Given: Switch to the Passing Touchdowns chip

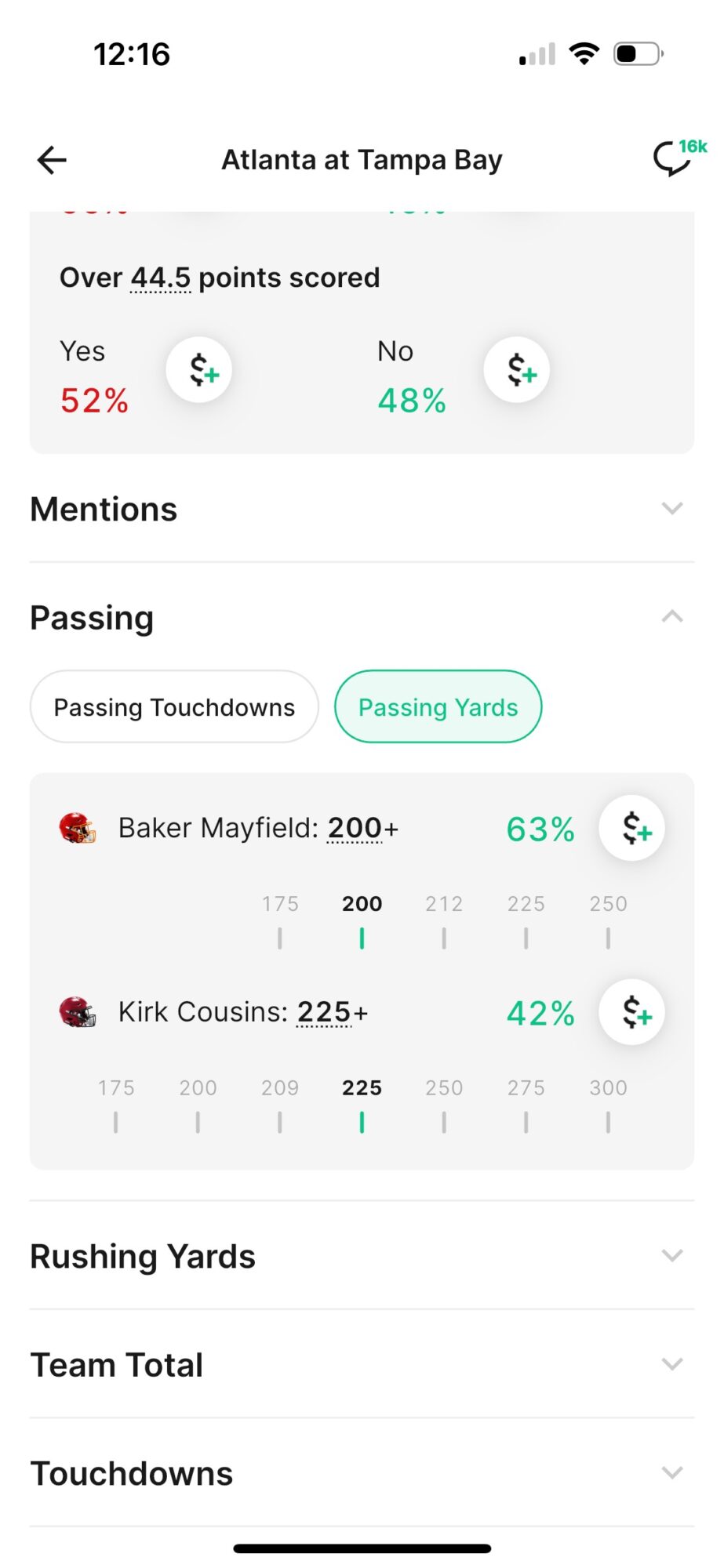Looking at the screenshot, I should coord(174,707).
